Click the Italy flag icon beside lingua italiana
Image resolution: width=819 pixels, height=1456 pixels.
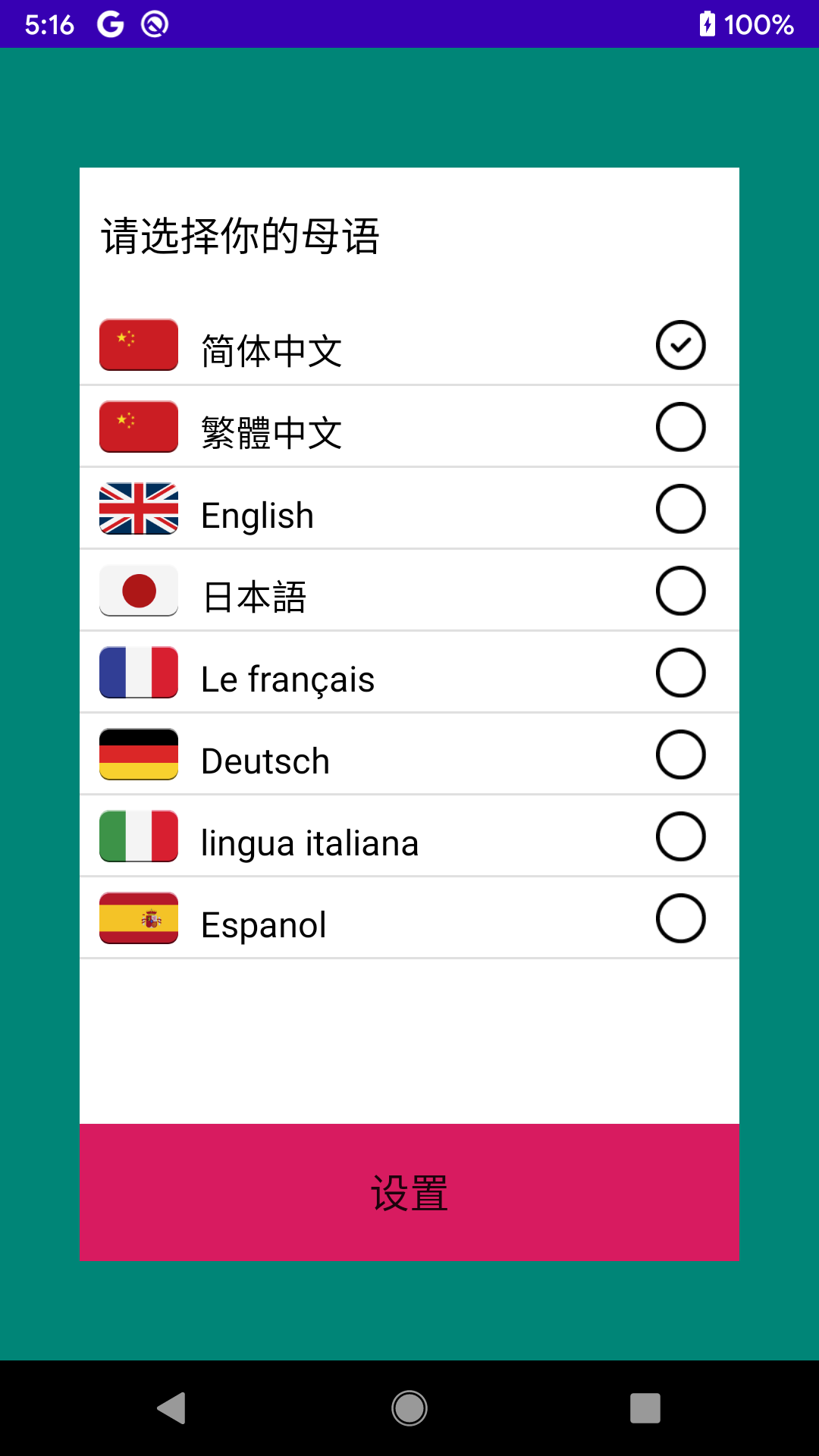[139, 836]
